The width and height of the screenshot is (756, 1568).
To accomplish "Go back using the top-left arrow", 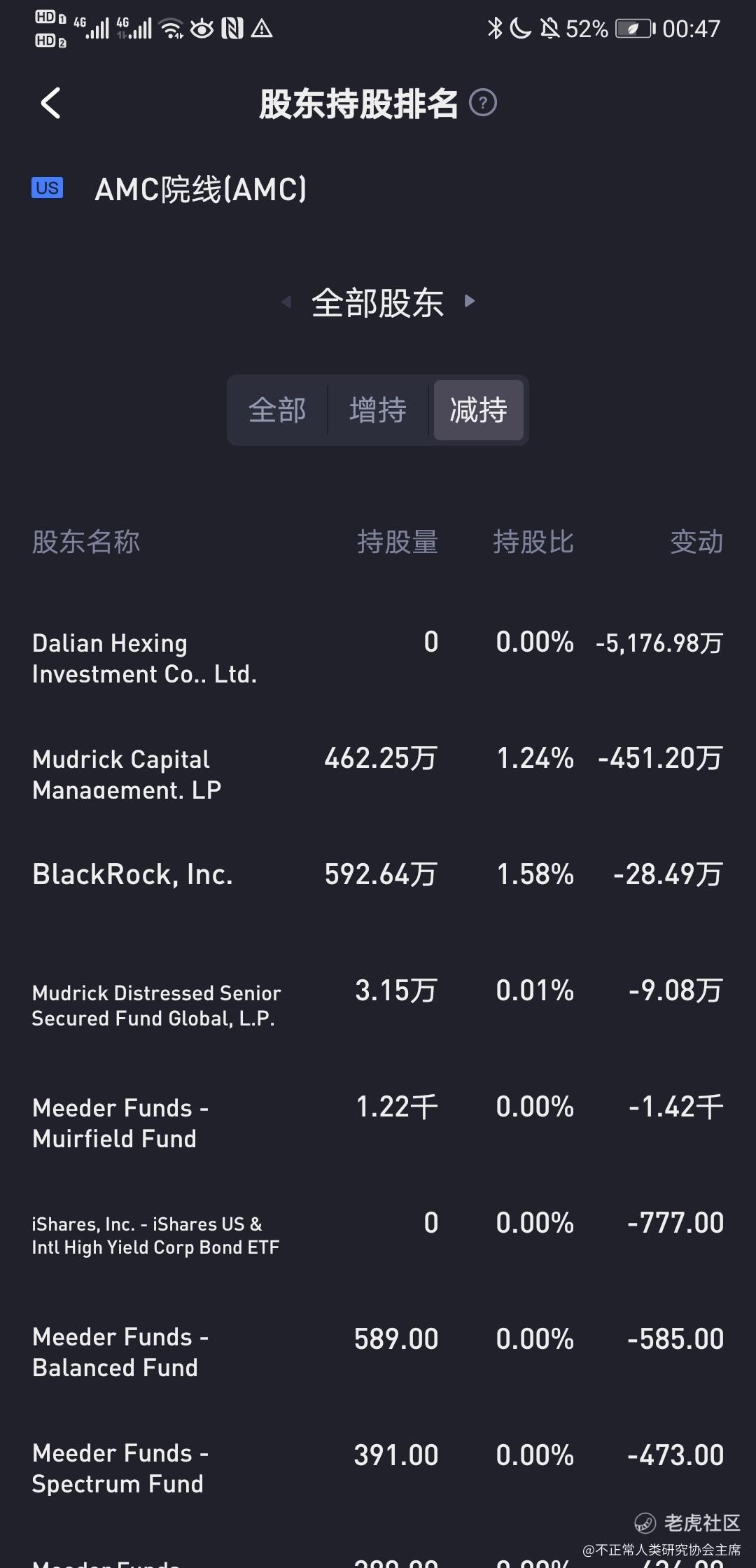I will click(x=50, y=104).
